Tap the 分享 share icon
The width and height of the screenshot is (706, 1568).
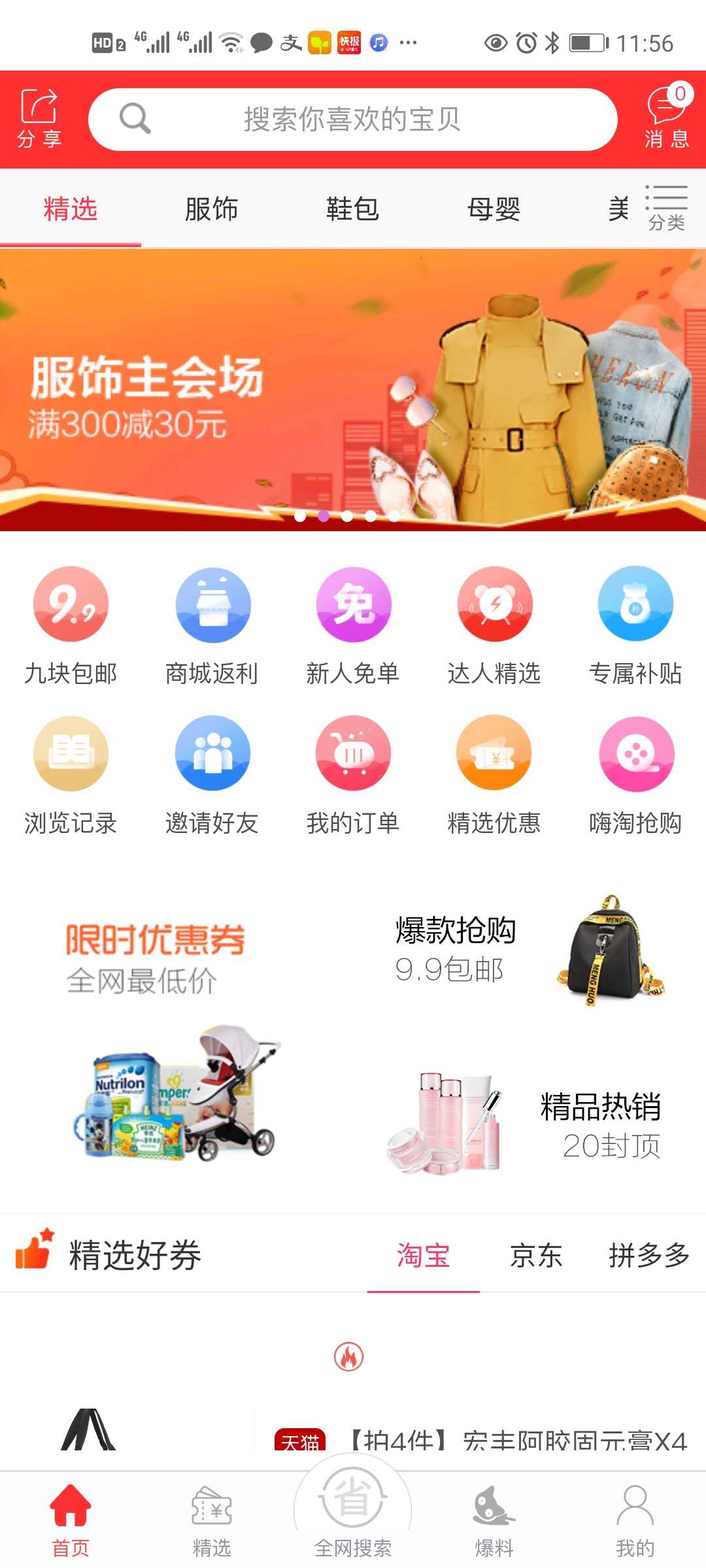tap(39, 119)
